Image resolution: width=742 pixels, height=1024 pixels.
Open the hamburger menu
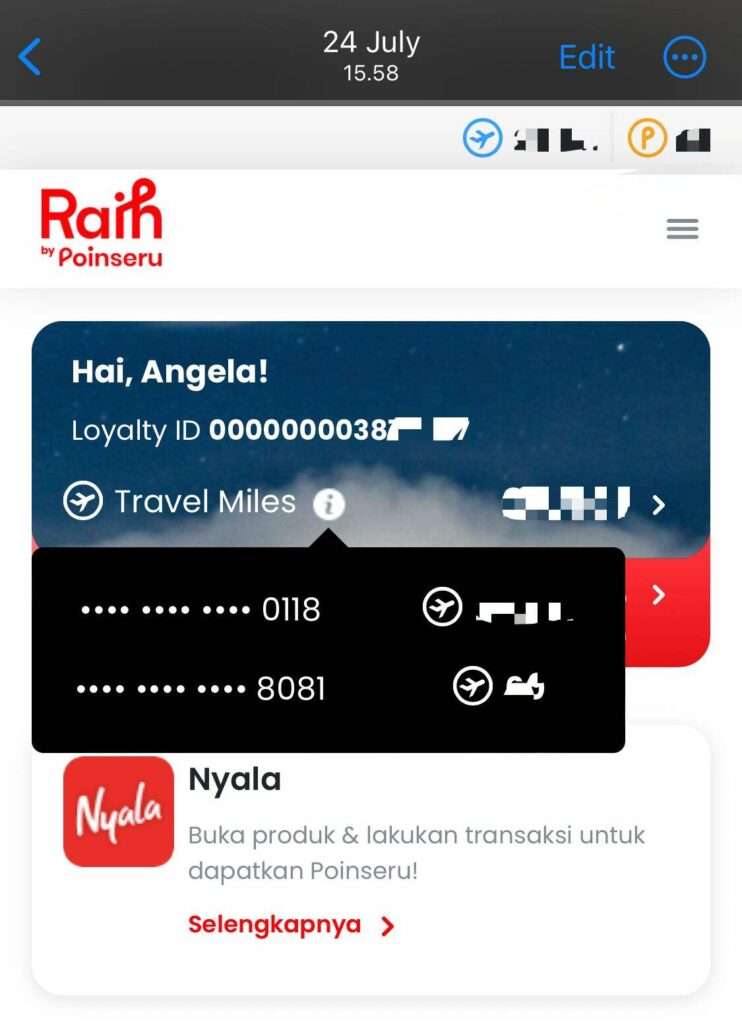(683, 228)
